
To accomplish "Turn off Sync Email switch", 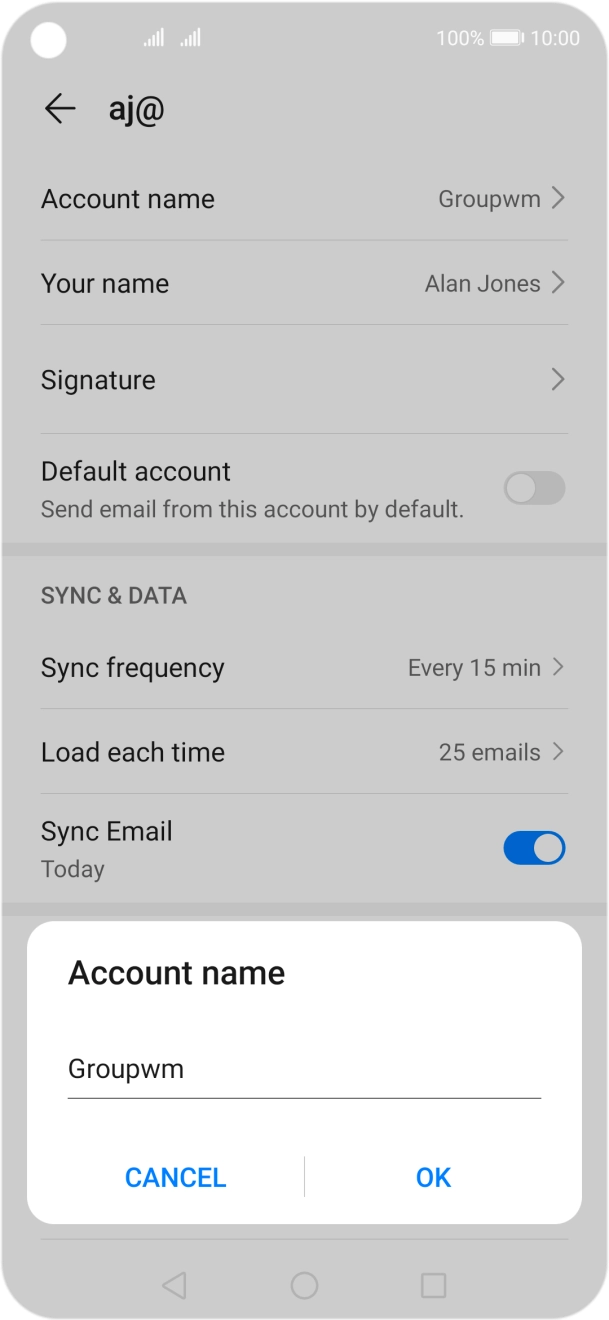I will click(534, 848).
